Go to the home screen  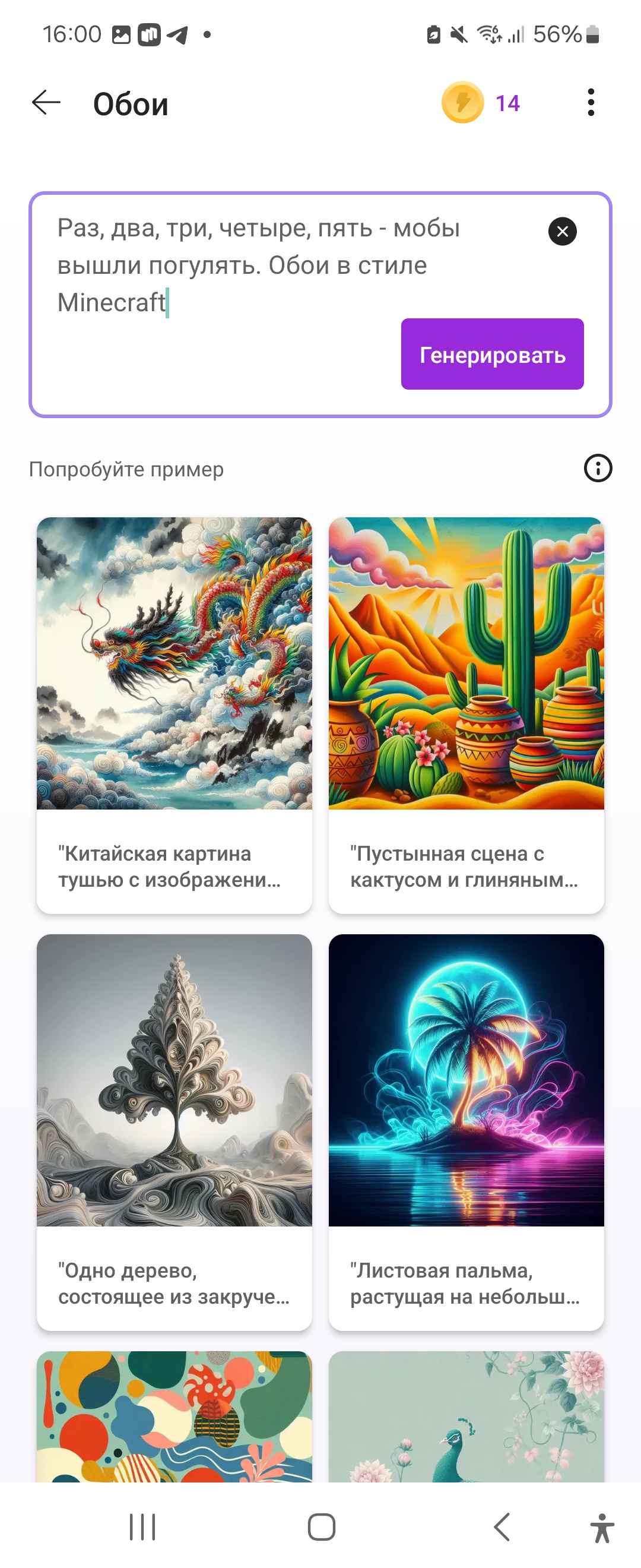pyautogui.click(x=321, y=1526)
